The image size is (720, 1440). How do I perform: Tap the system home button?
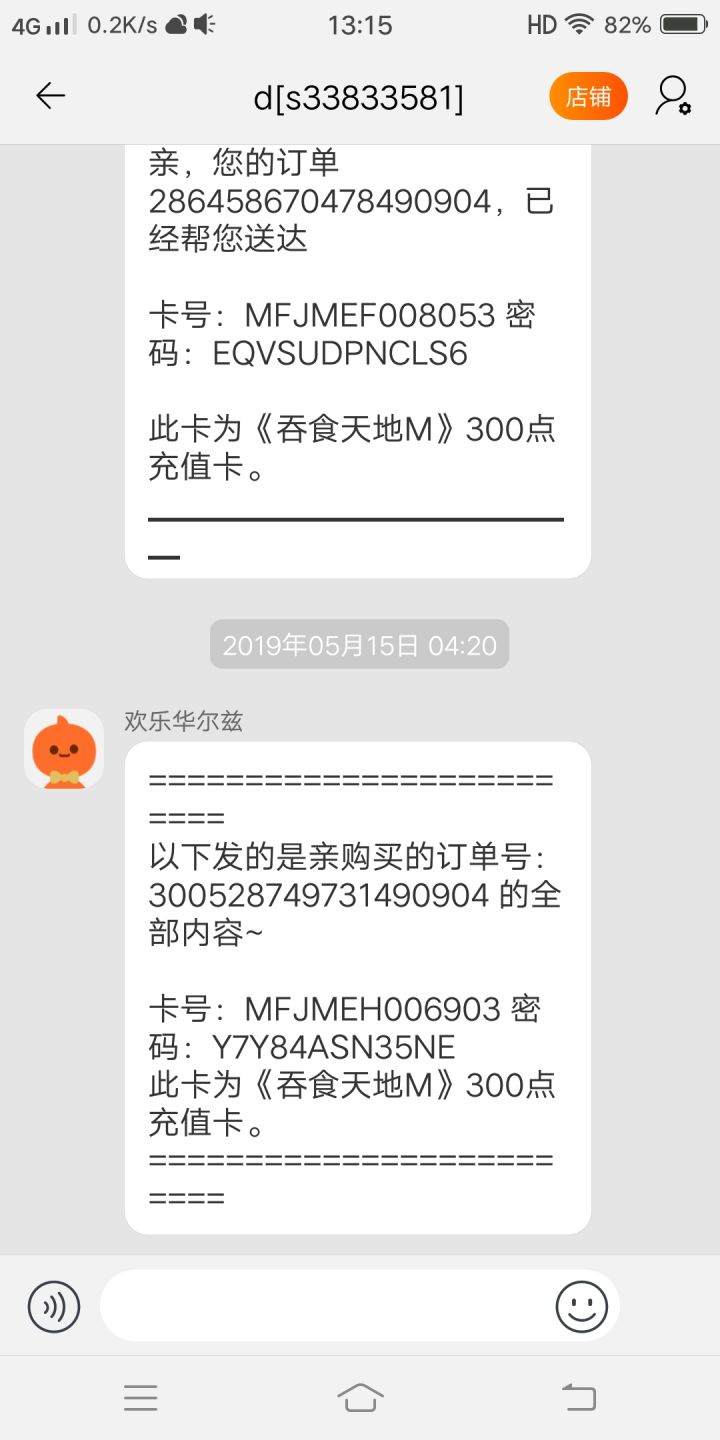click(x=360, y=1397)
